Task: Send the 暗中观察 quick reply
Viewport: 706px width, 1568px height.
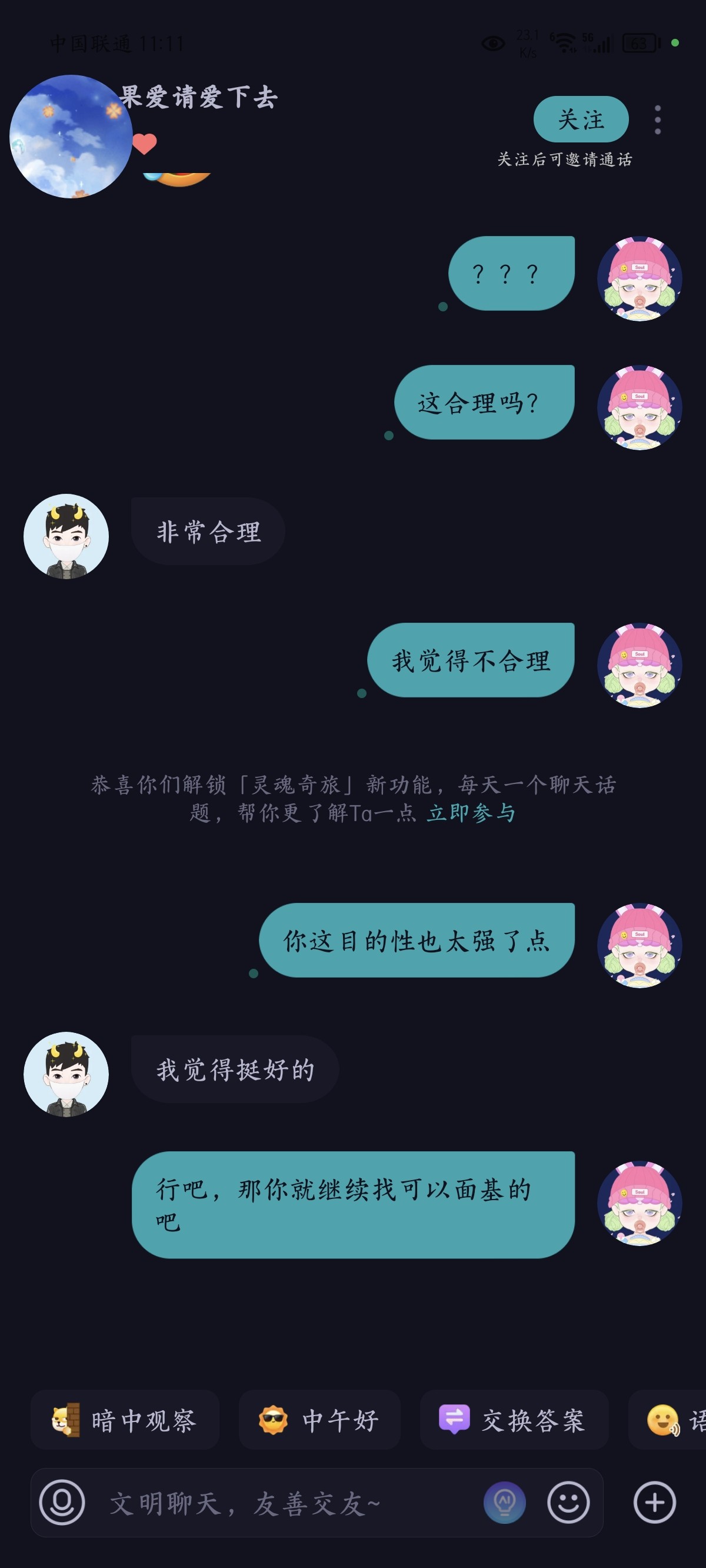Action: click(125, 1420)
